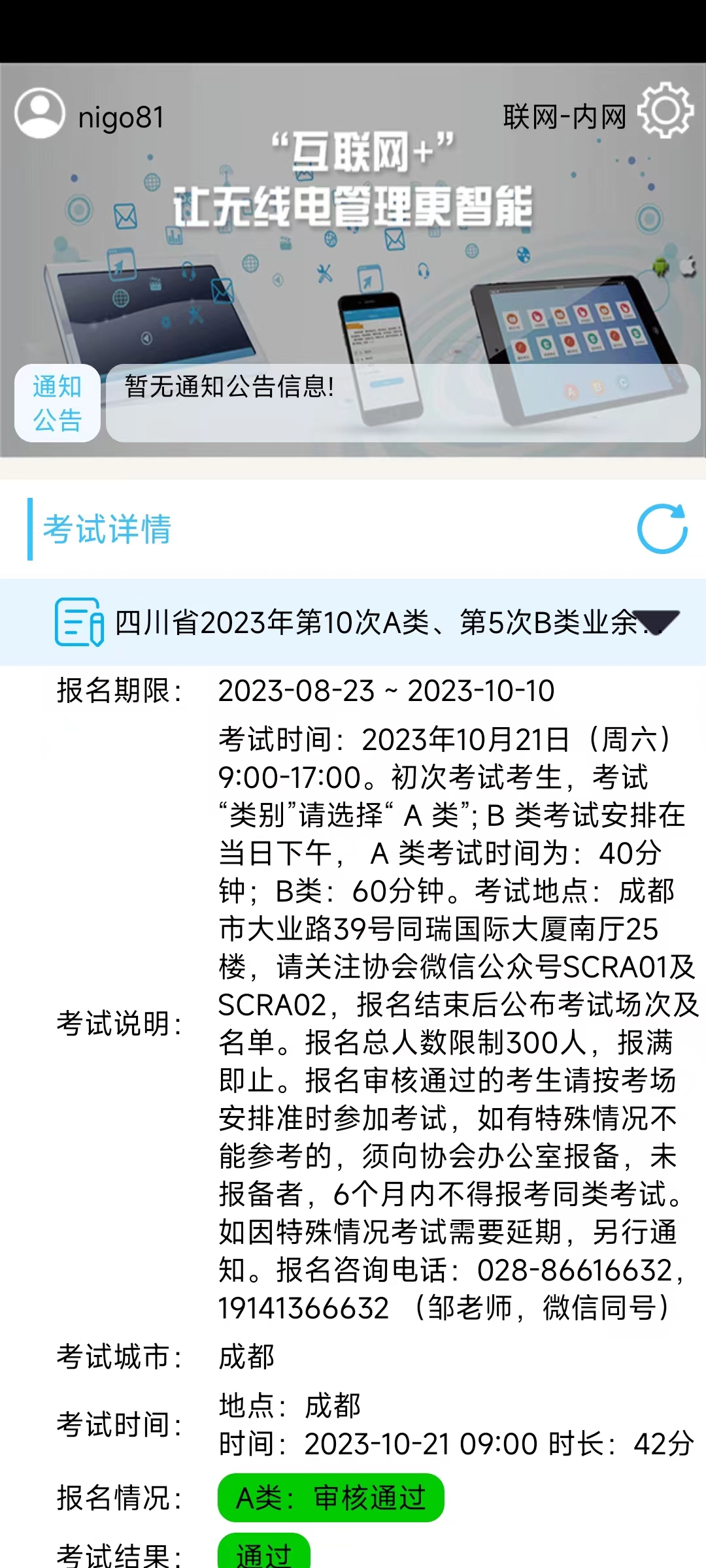Open the 通知公告 button
The width and height of the screenshot is (706, 1568).
coord(58,403)
